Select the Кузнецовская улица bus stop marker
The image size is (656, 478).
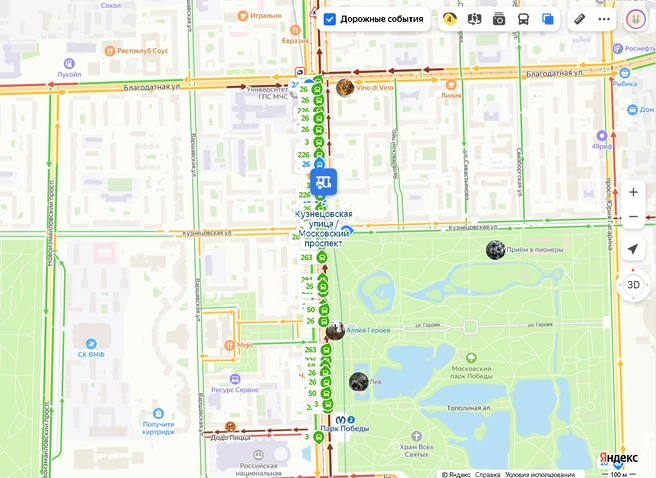323,183
